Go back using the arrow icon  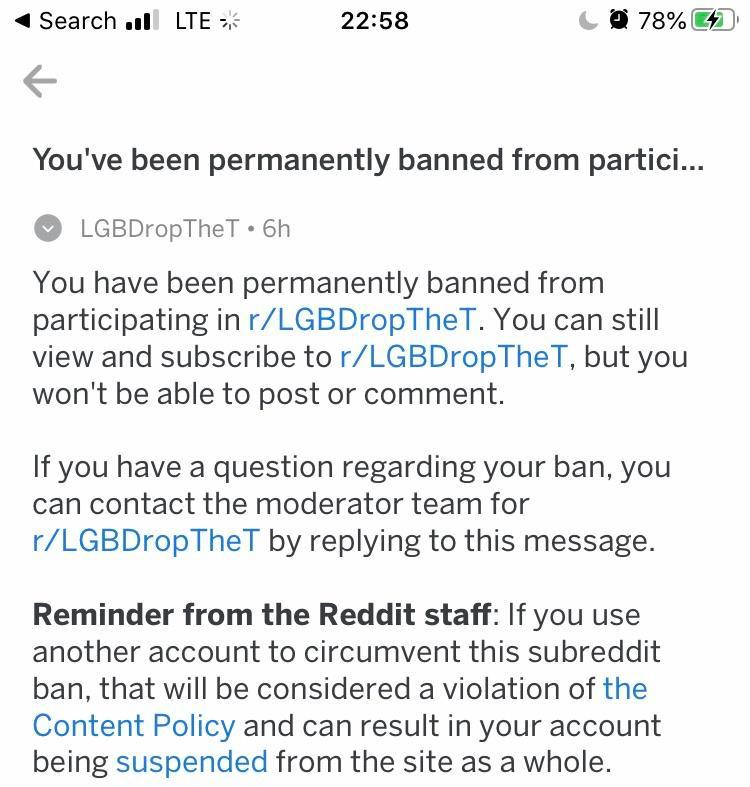tap(40, 81)
